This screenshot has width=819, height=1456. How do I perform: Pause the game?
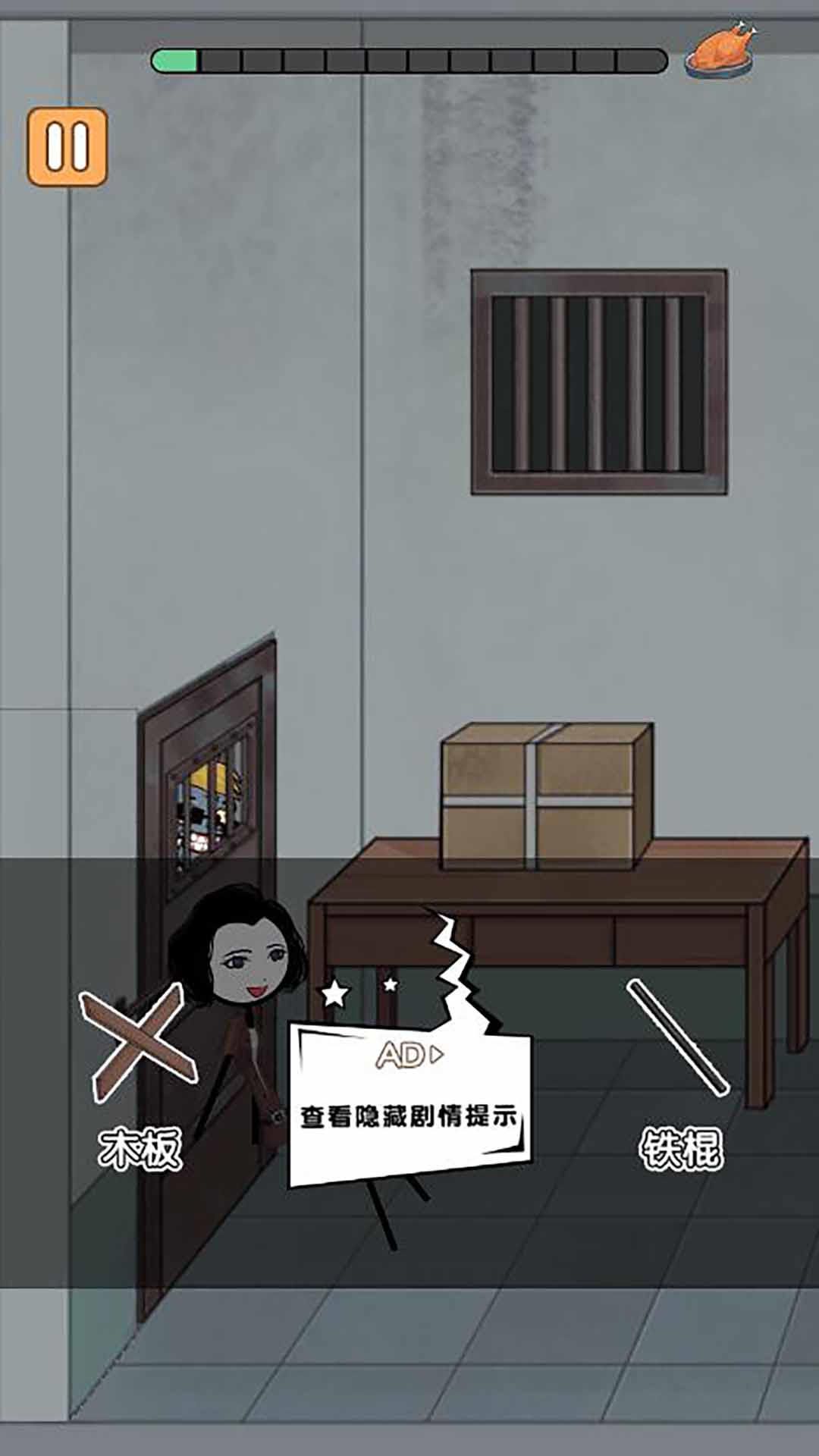(67, 146)
